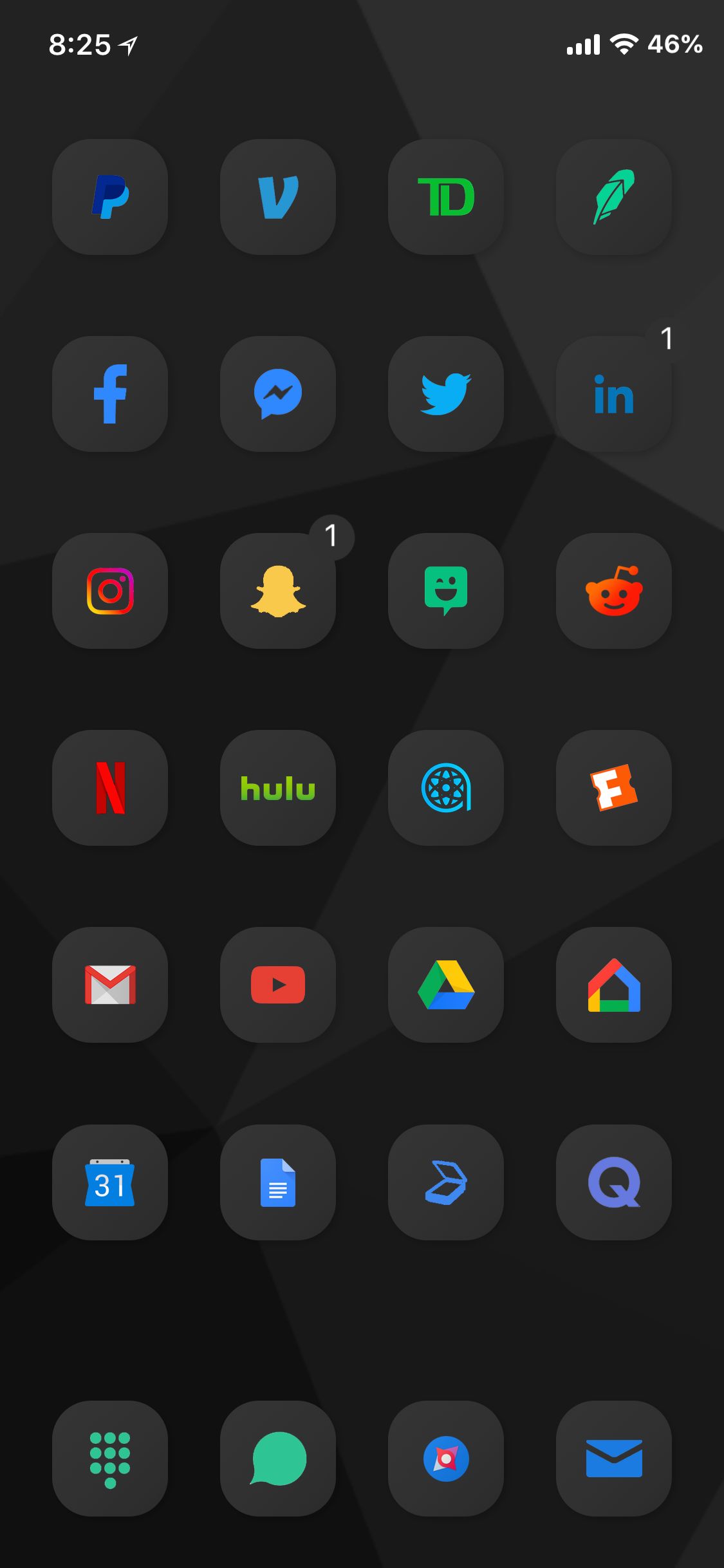Viewport: 724px width, 1568px height.
Task: Open the Netflix app
Action: (110, 788)
